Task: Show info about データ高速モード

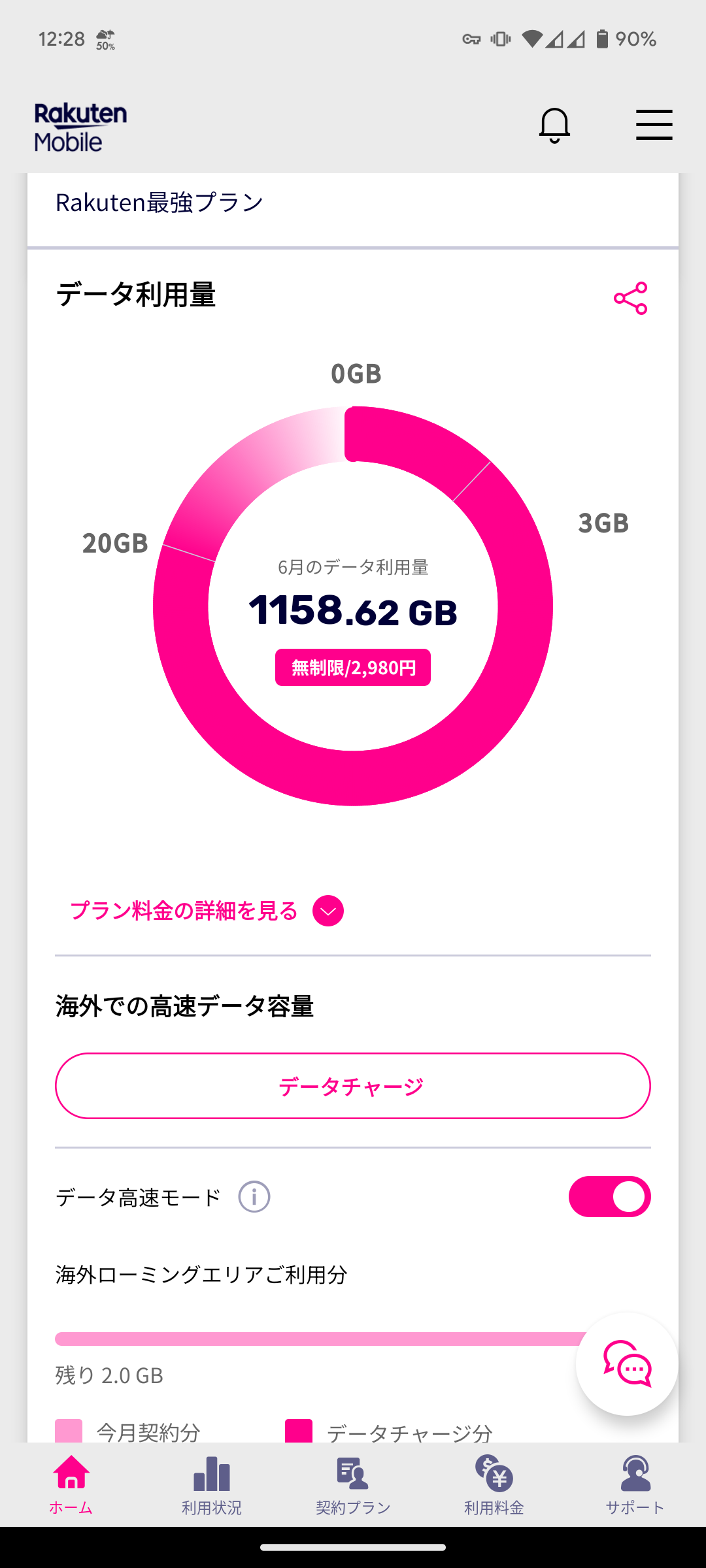Action: pyautogui.click(x=254, y=1197)
